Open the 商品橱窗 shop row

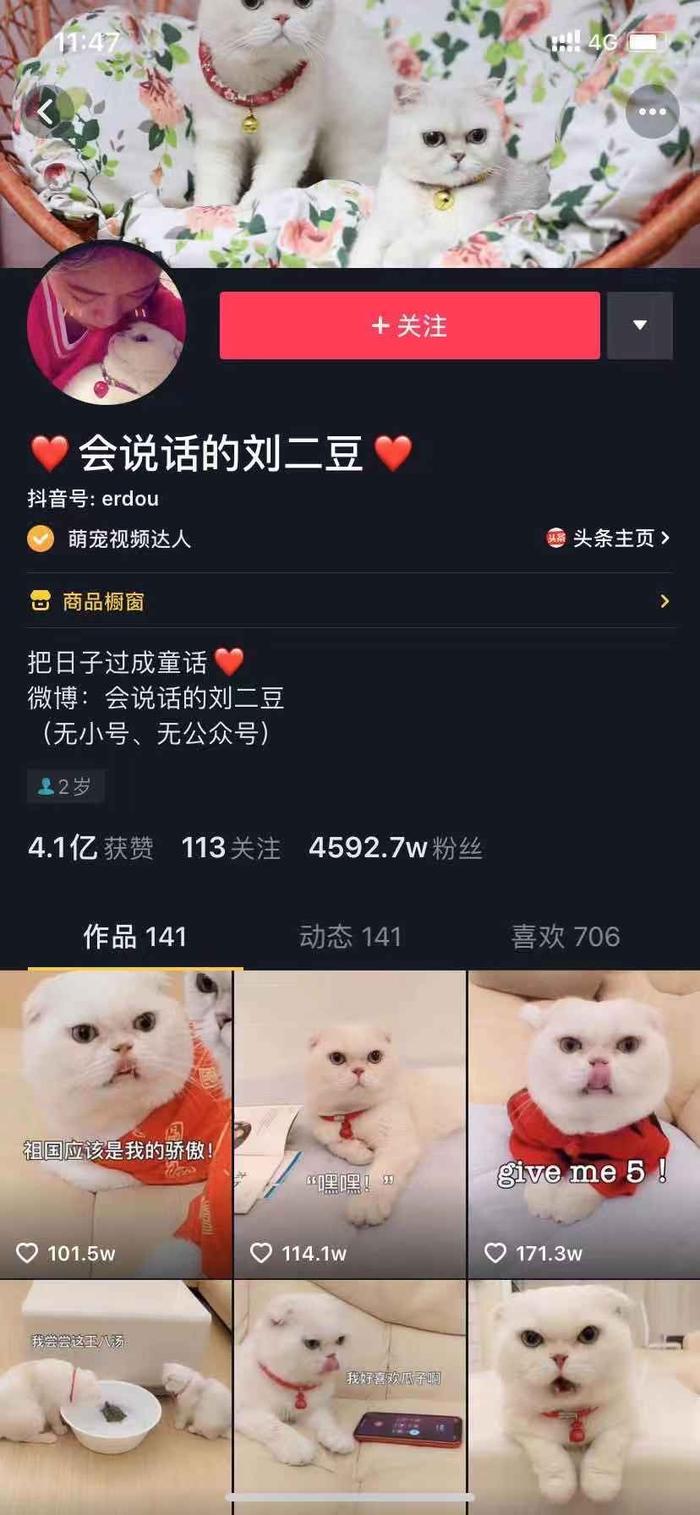coord(349,601)
